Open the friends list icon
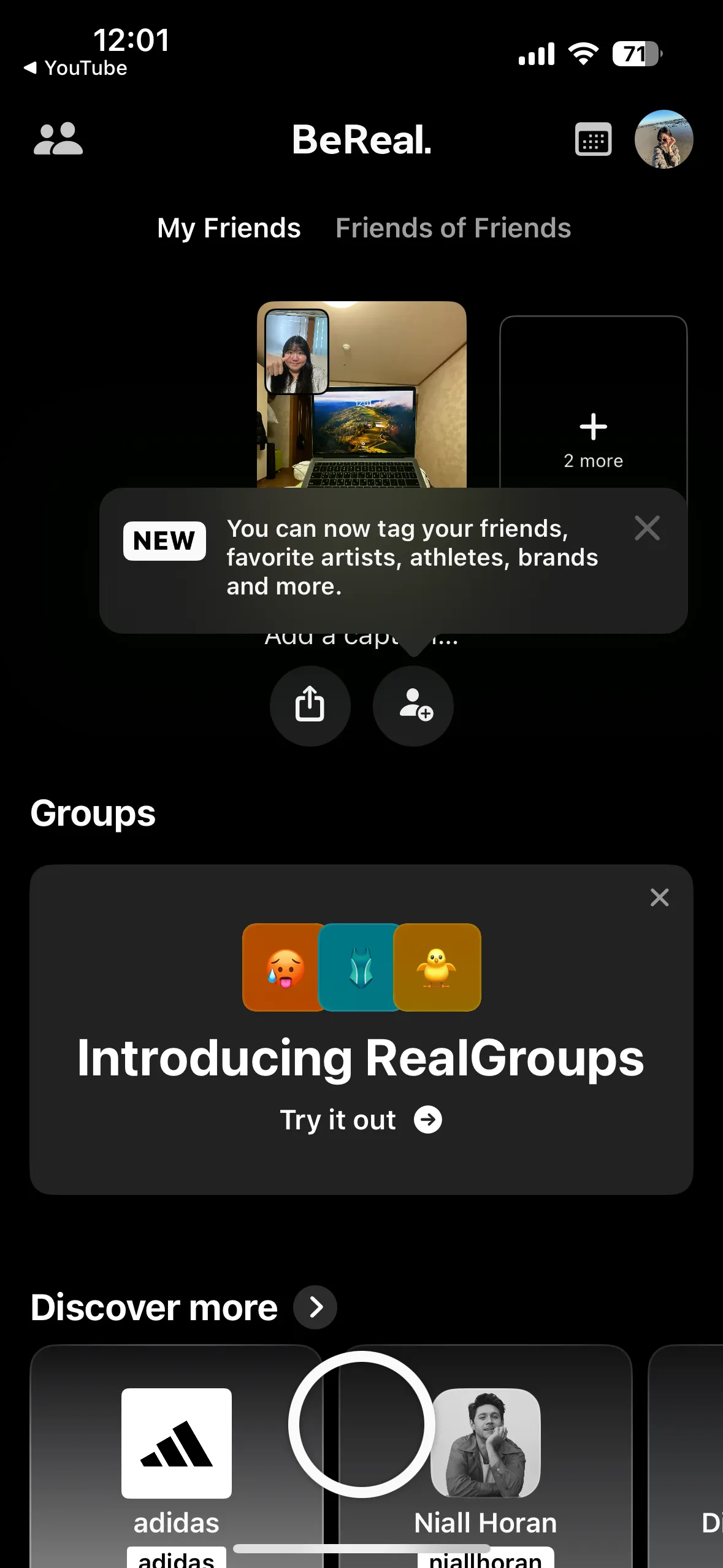723x1568 pixels. point(58,139)
